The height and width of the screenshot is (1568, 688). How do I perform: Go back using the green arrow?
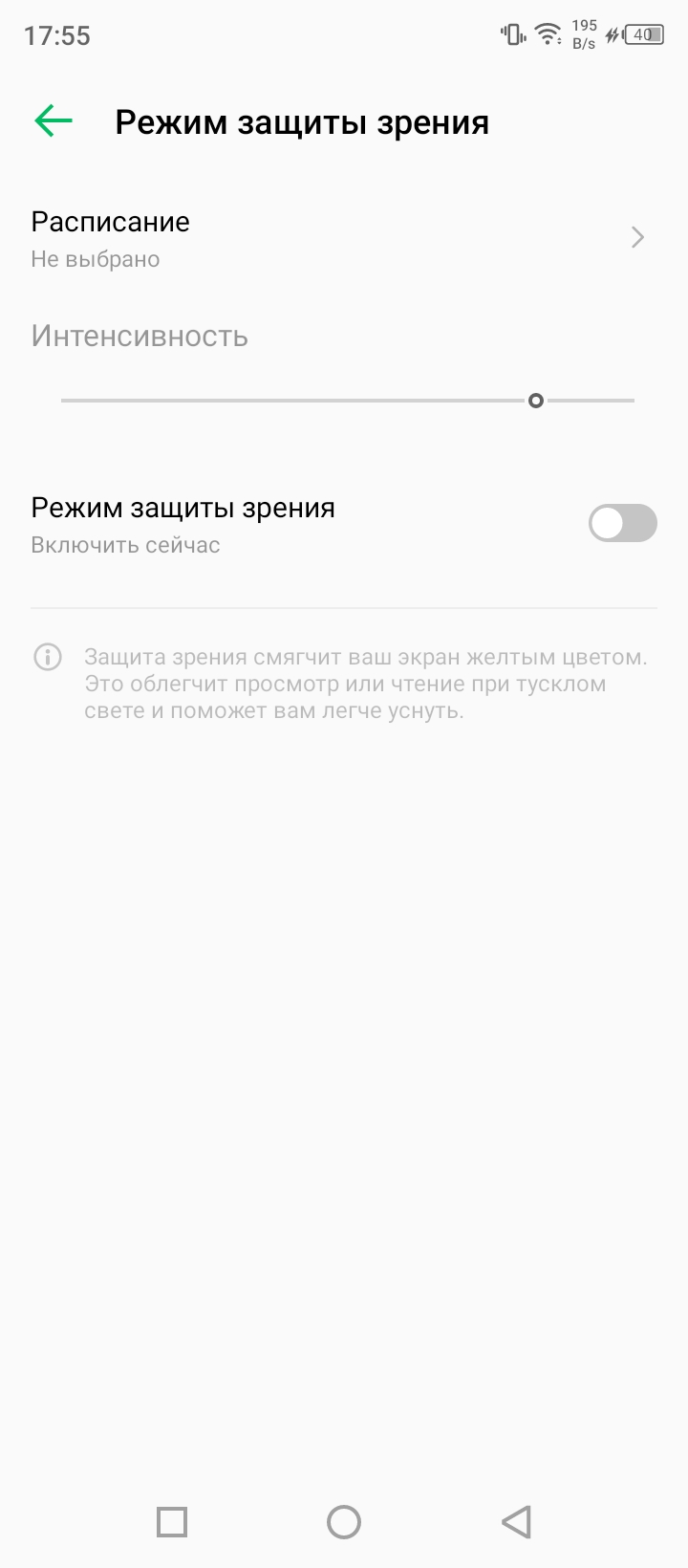[x=54, y=121]
